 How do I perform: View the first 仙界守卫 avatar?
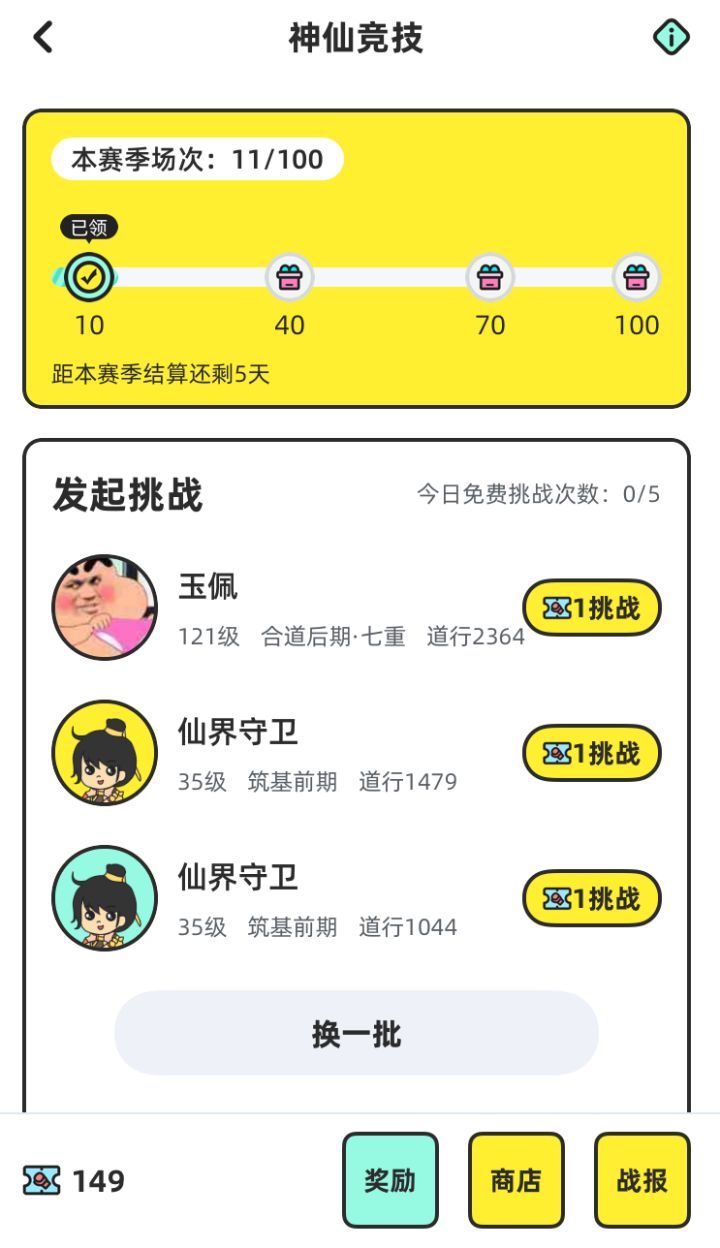click(x=105, y=753)
